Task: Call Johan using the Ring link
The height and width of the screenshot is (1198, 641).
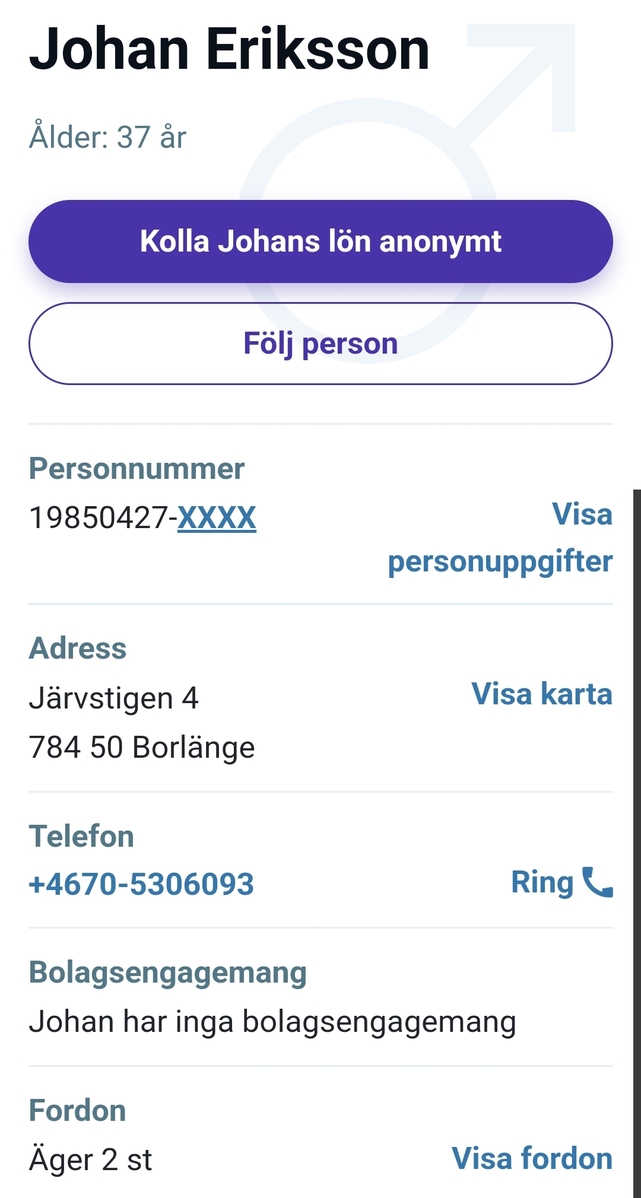Action: point(561,882)
